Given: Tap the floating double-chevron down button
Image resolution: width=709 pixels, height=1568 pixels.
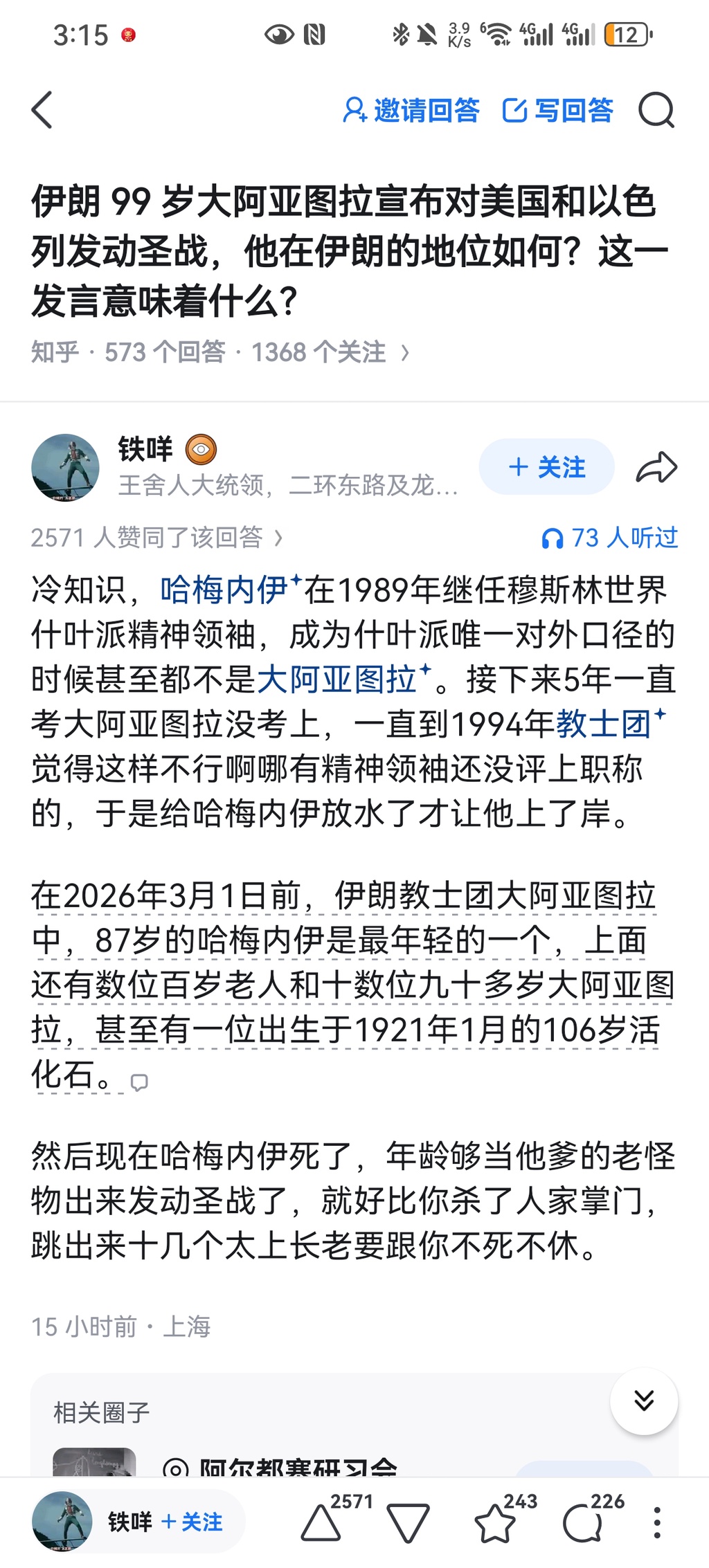Looking at the screenshot, I should click(x=643, y=1401).
